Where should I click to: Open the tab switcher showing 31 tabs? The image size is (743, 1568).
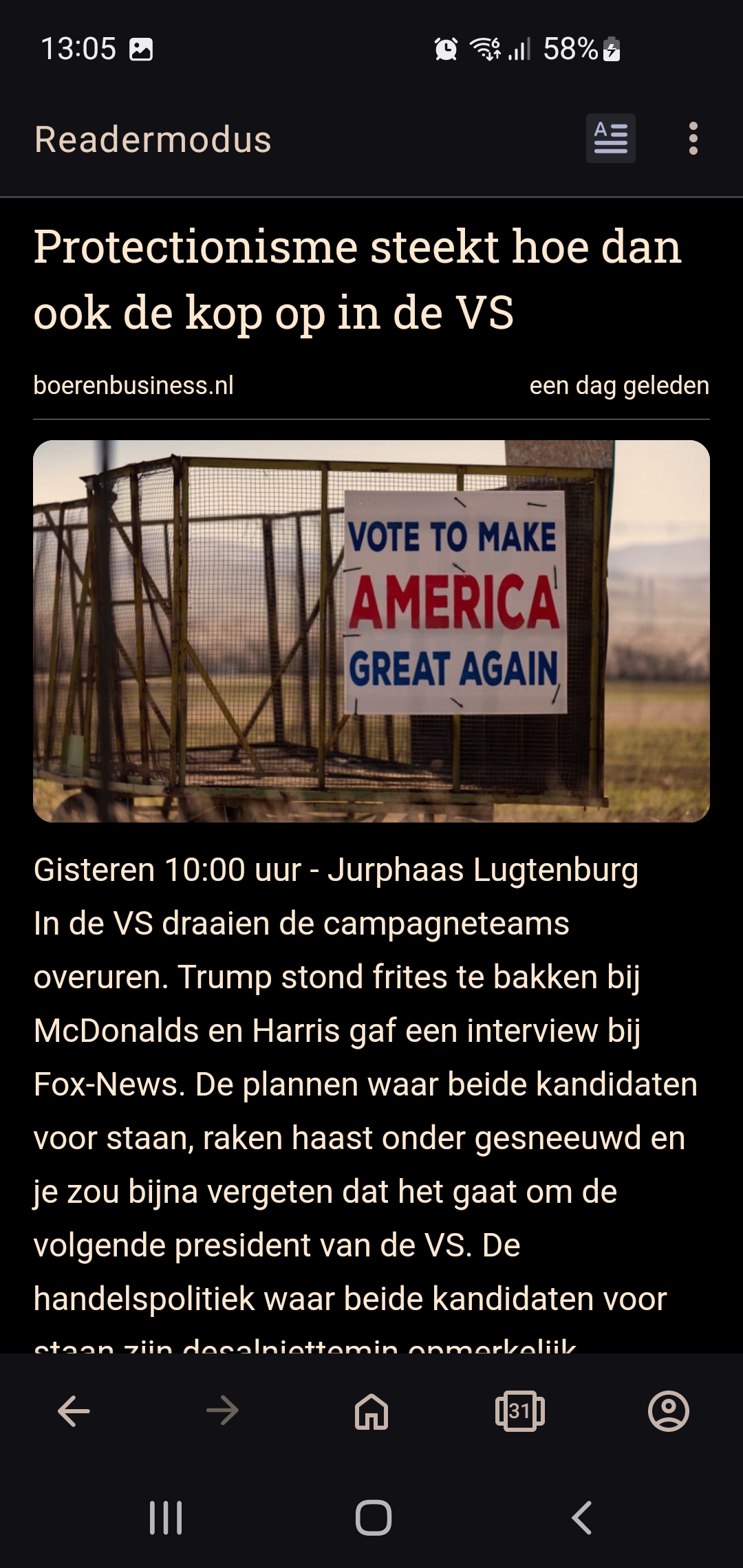click(520, 1412)
